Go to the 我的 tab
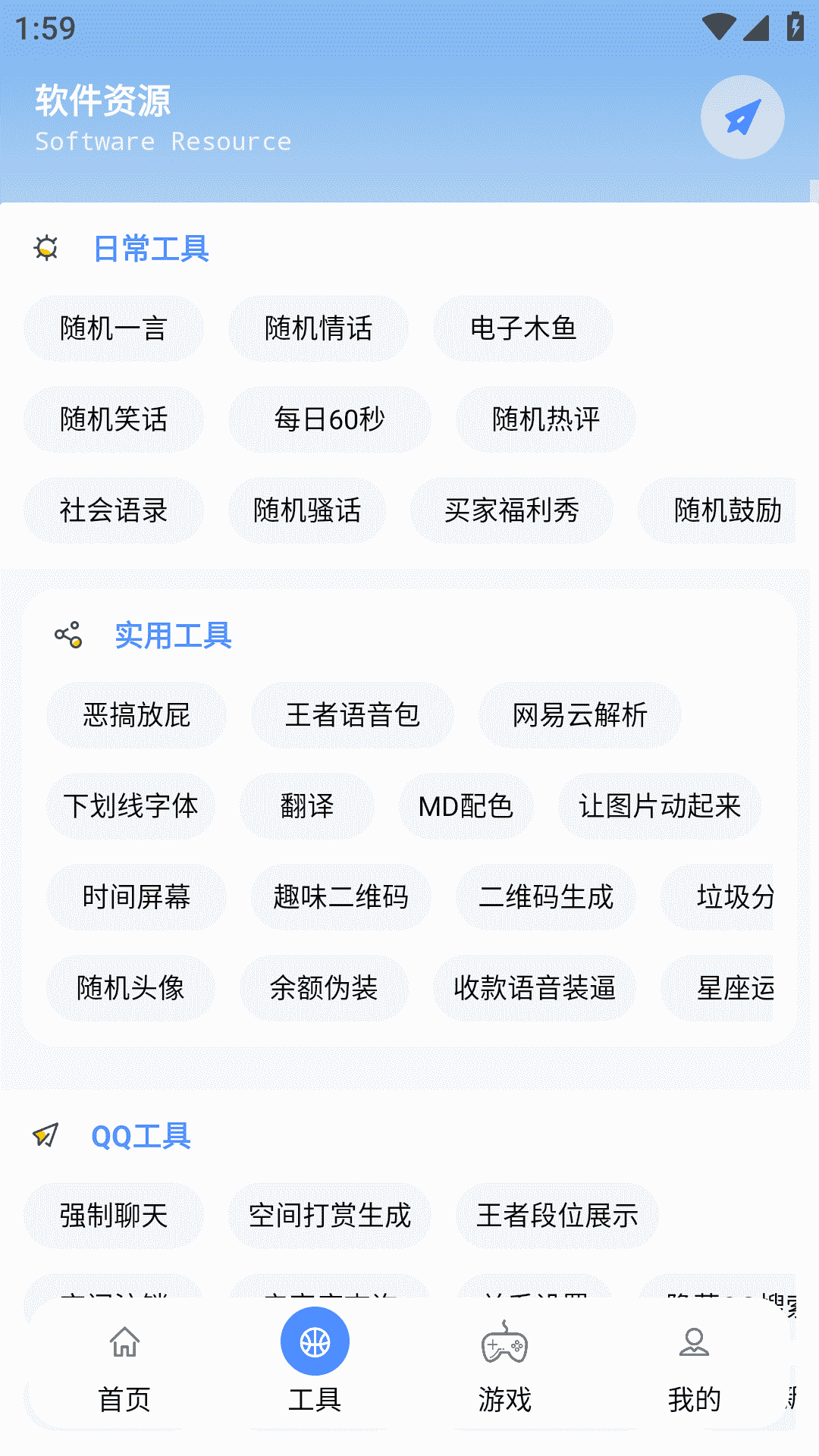This screenshot has height=1456, width=819. (x=694, y=1365)
